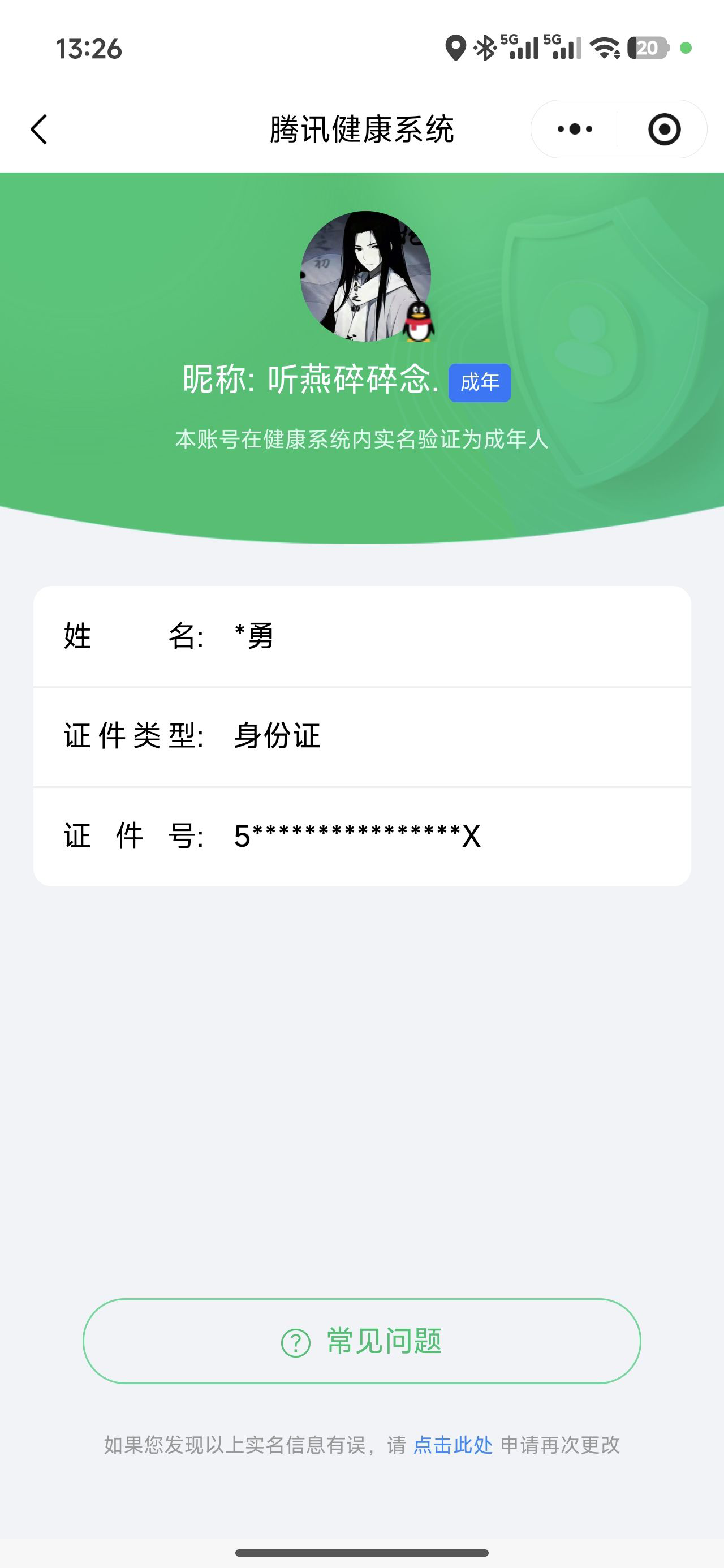
Task: Select the 证件类型 row showing 身份证
Action: 361,735
